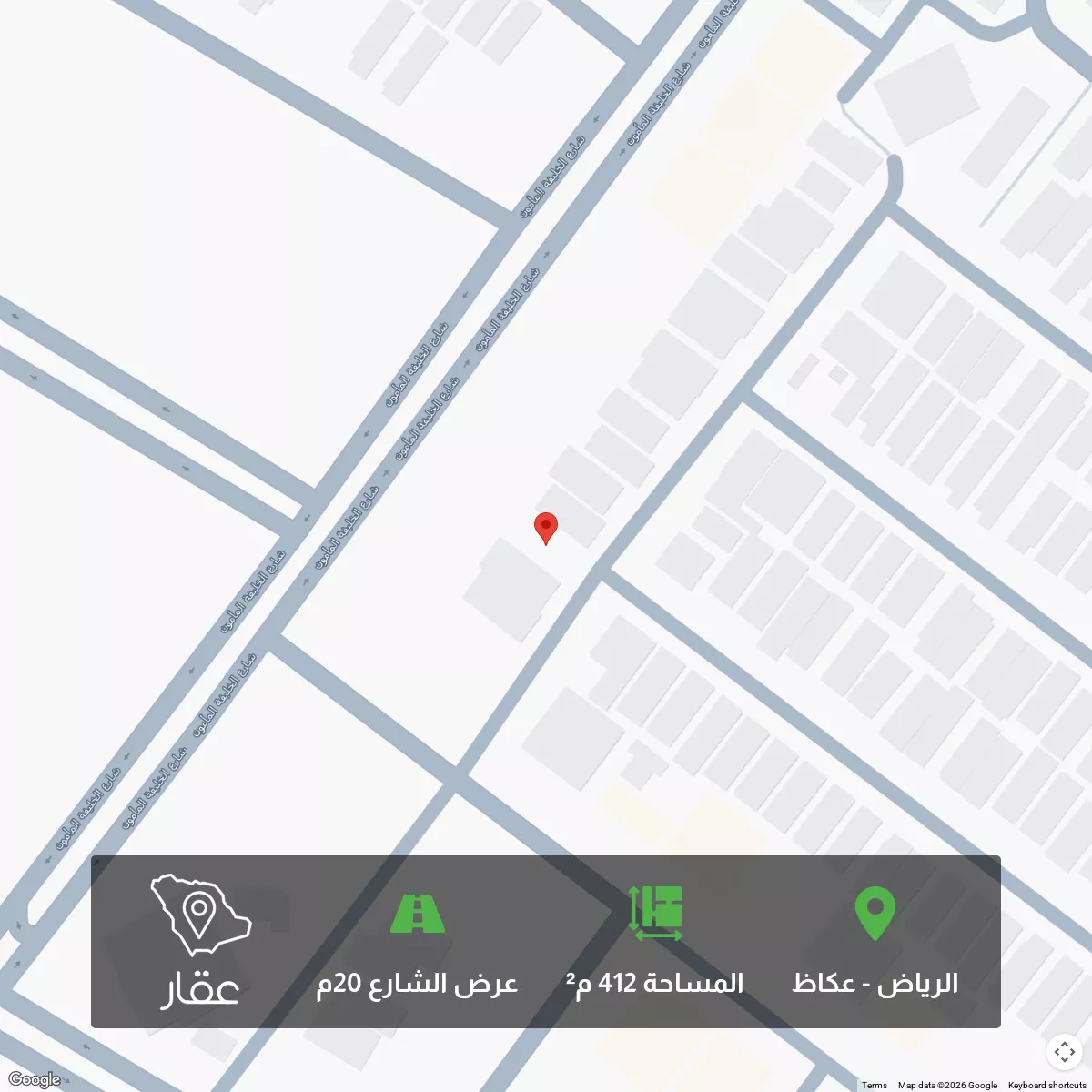Open the Terms link

pyautogui.click(x=874, y=1085)
